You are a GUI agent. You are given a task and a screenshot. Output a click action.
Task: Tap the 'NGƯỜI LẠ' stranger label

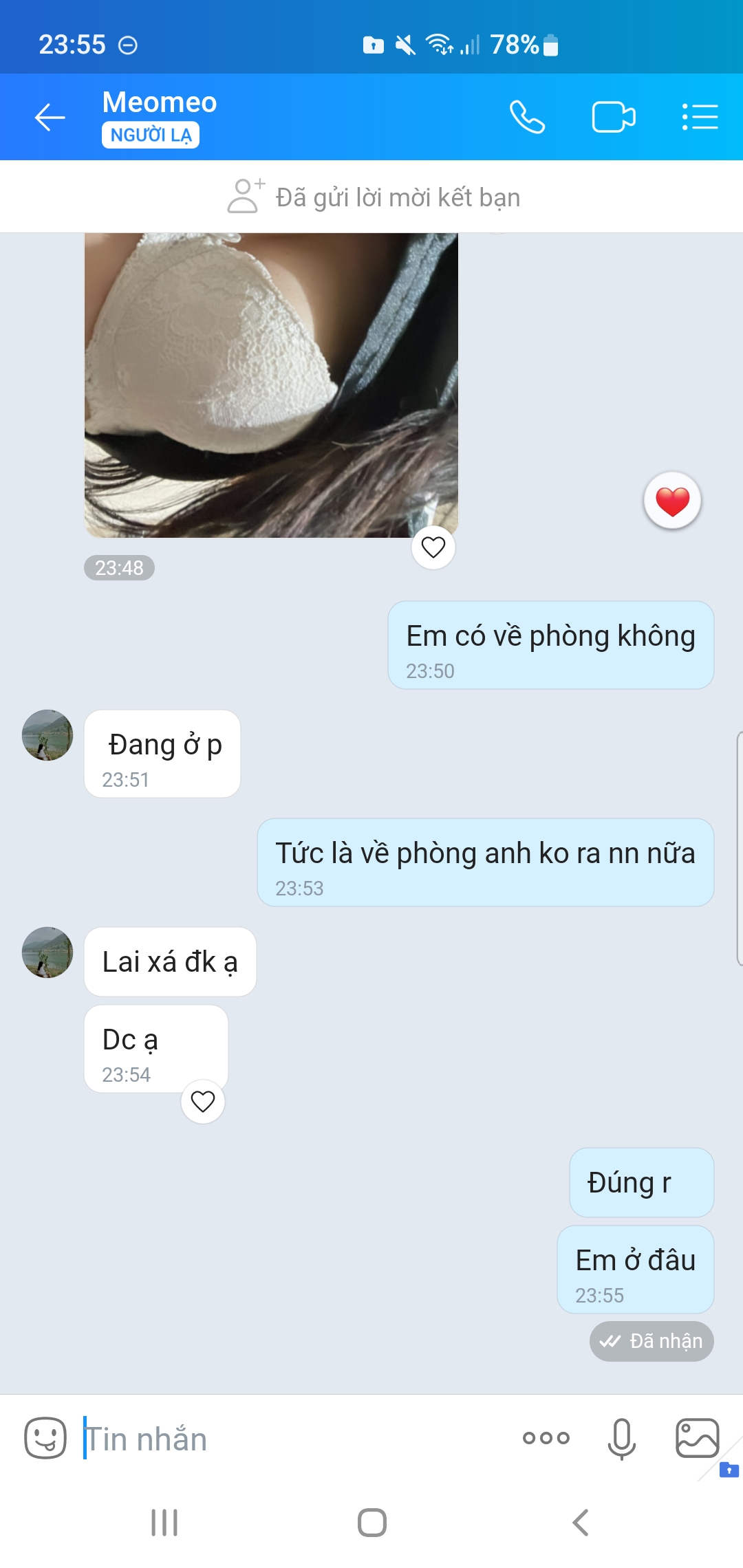(x=150, y=133)
